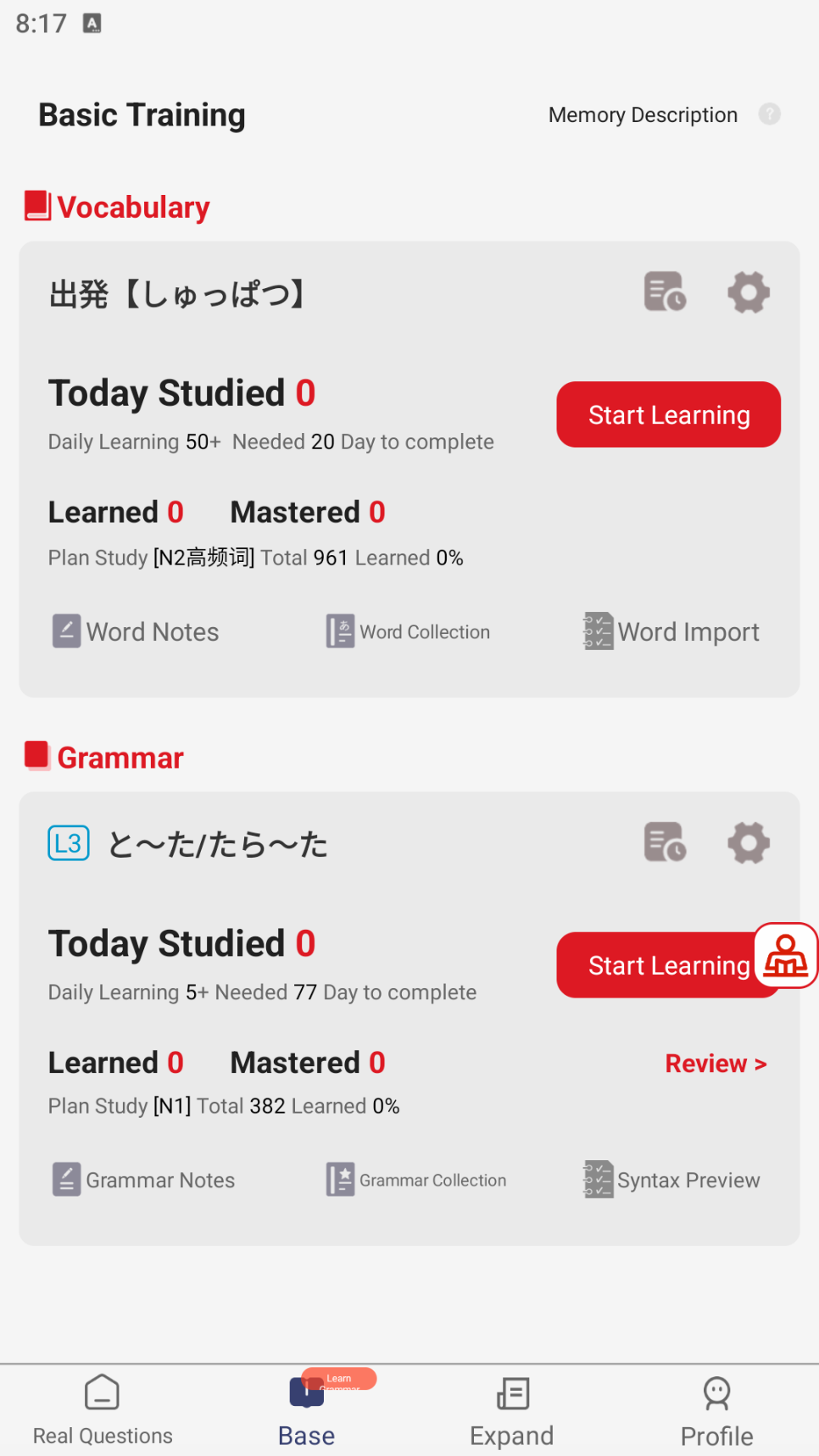This screenshot has width=819, height=1456.
Task: Open vocabulary study plan icon
Action: [x=665, y=292]
